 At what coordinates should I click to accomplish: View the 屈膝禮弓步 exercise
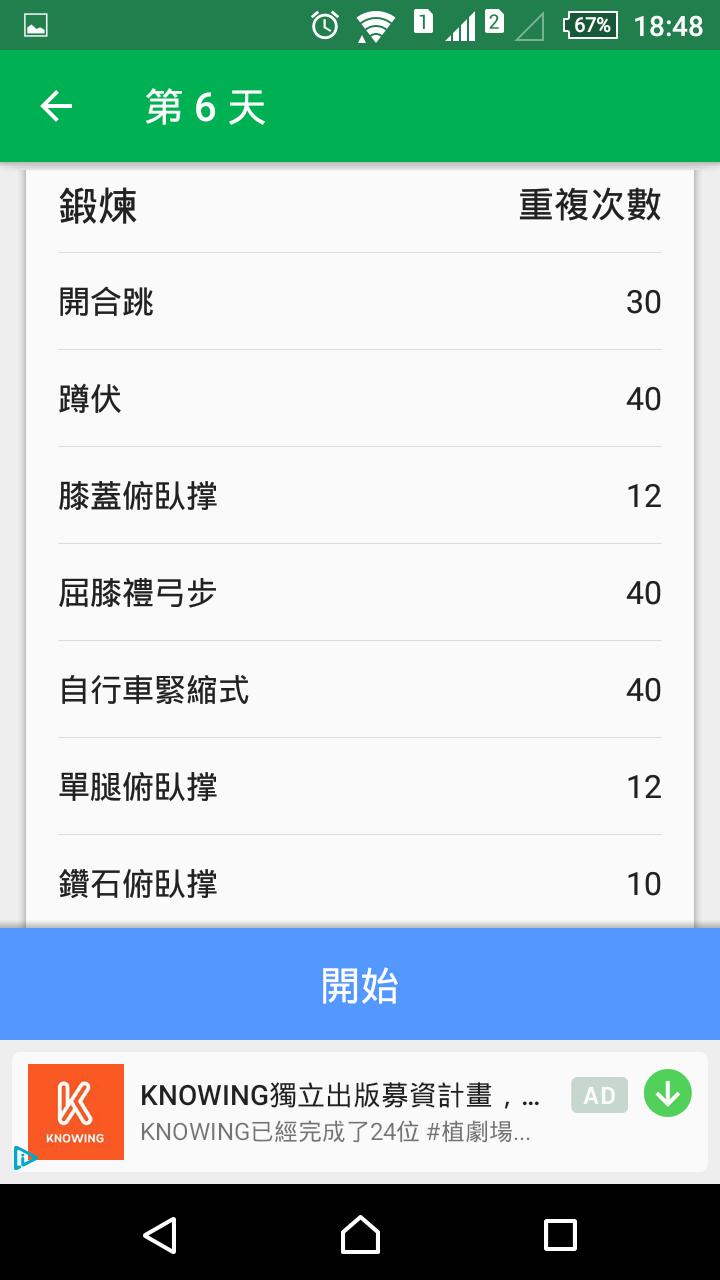pos(360,592)
